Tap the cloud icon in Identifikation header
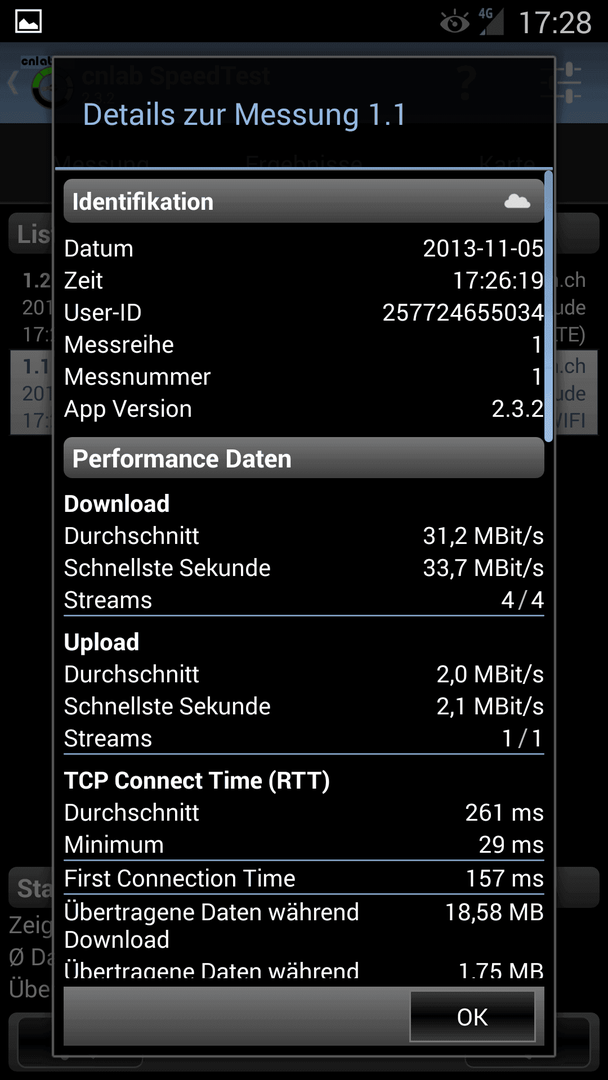This screenshot has height=1080, width=608. click(517, 201)
